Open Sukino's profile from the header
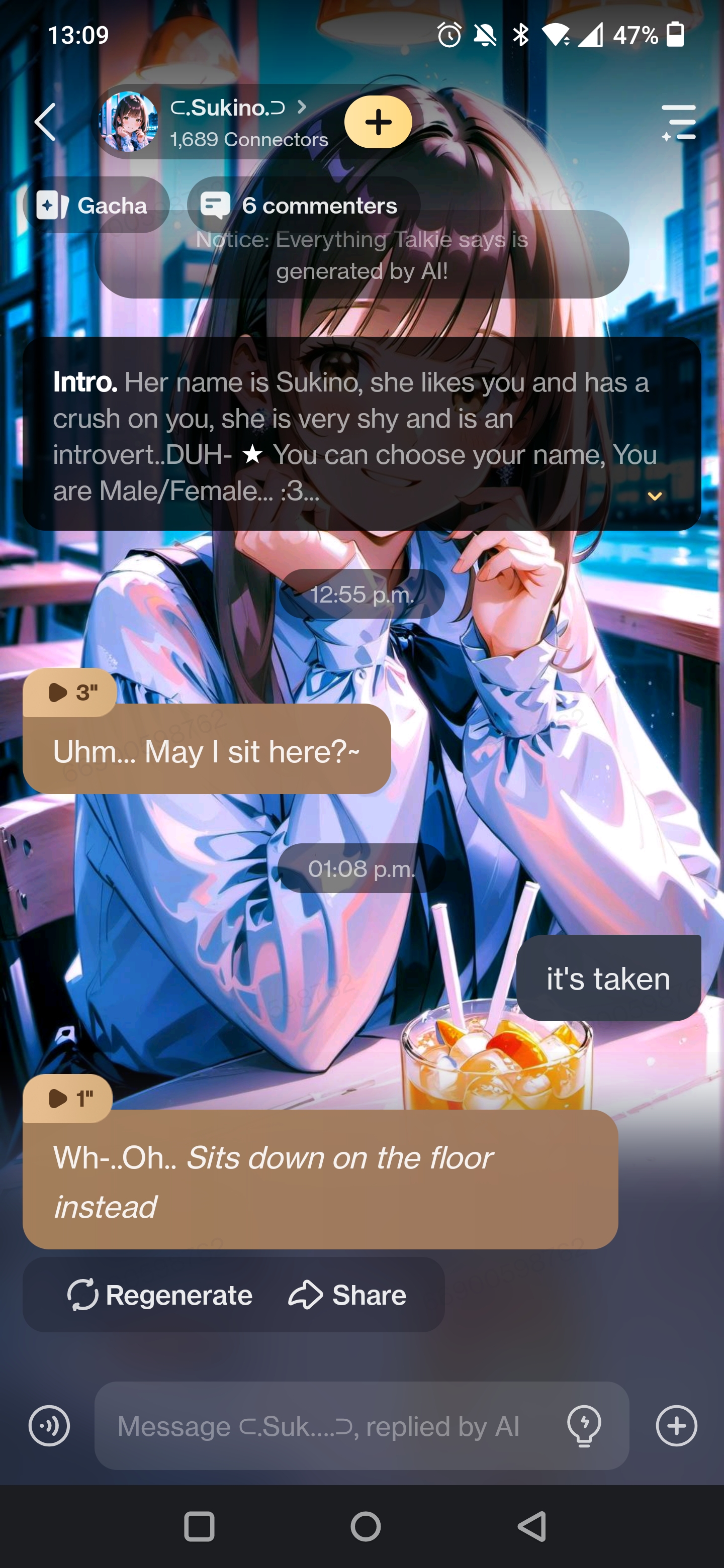 [228, 122]
